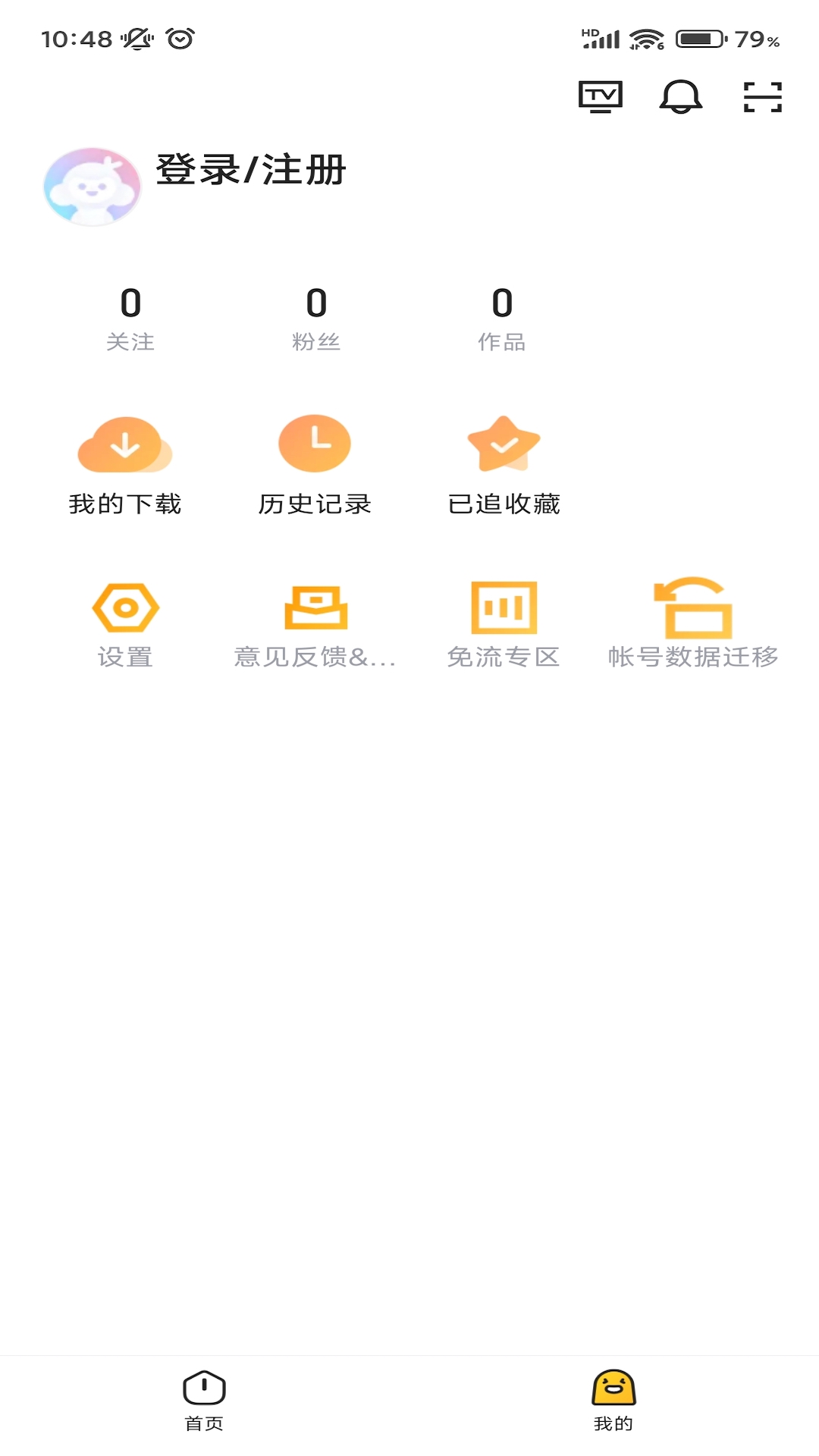Image resolution: width=819 pixels, height=1456 pixels.
Task: Open 历史记录 history
Action: pyautogui.click(x=315, y=463)
